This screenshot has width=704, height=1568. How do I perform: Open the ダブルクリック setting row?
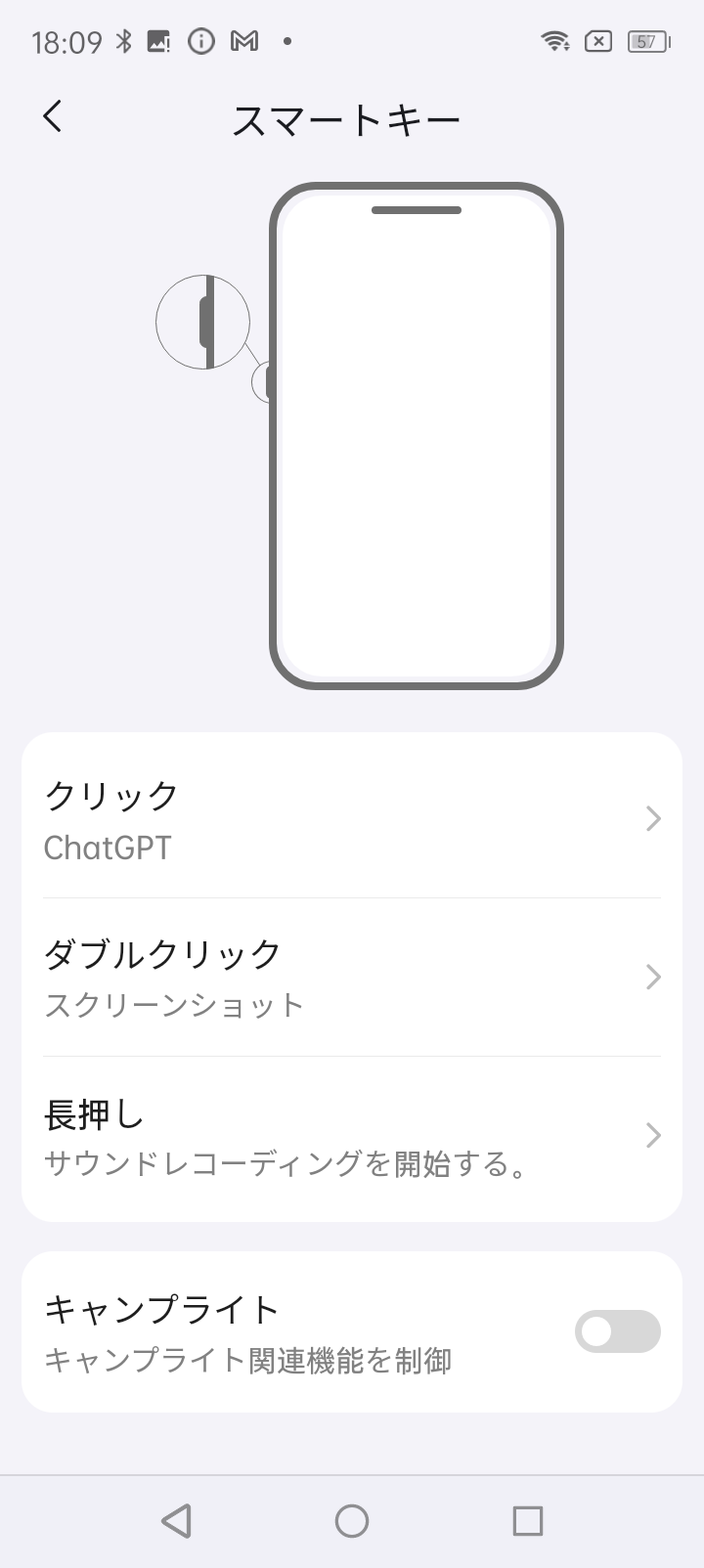pyautogui.click(x=352, y=978)
